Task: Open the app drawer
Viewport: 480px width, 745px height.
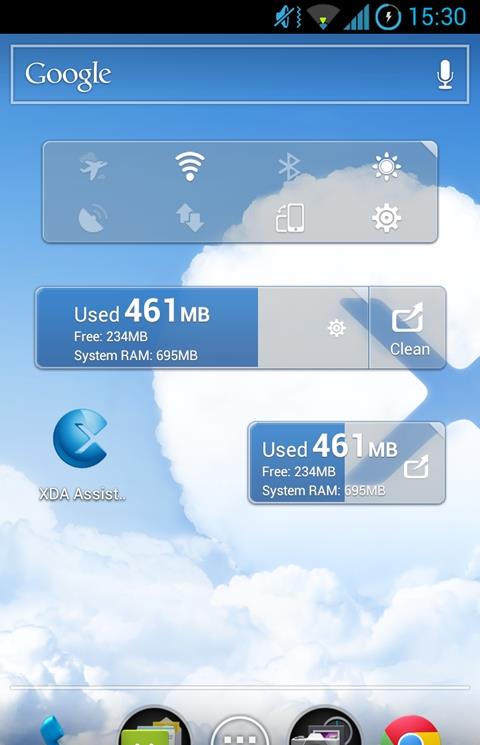Action: [240, 730]
